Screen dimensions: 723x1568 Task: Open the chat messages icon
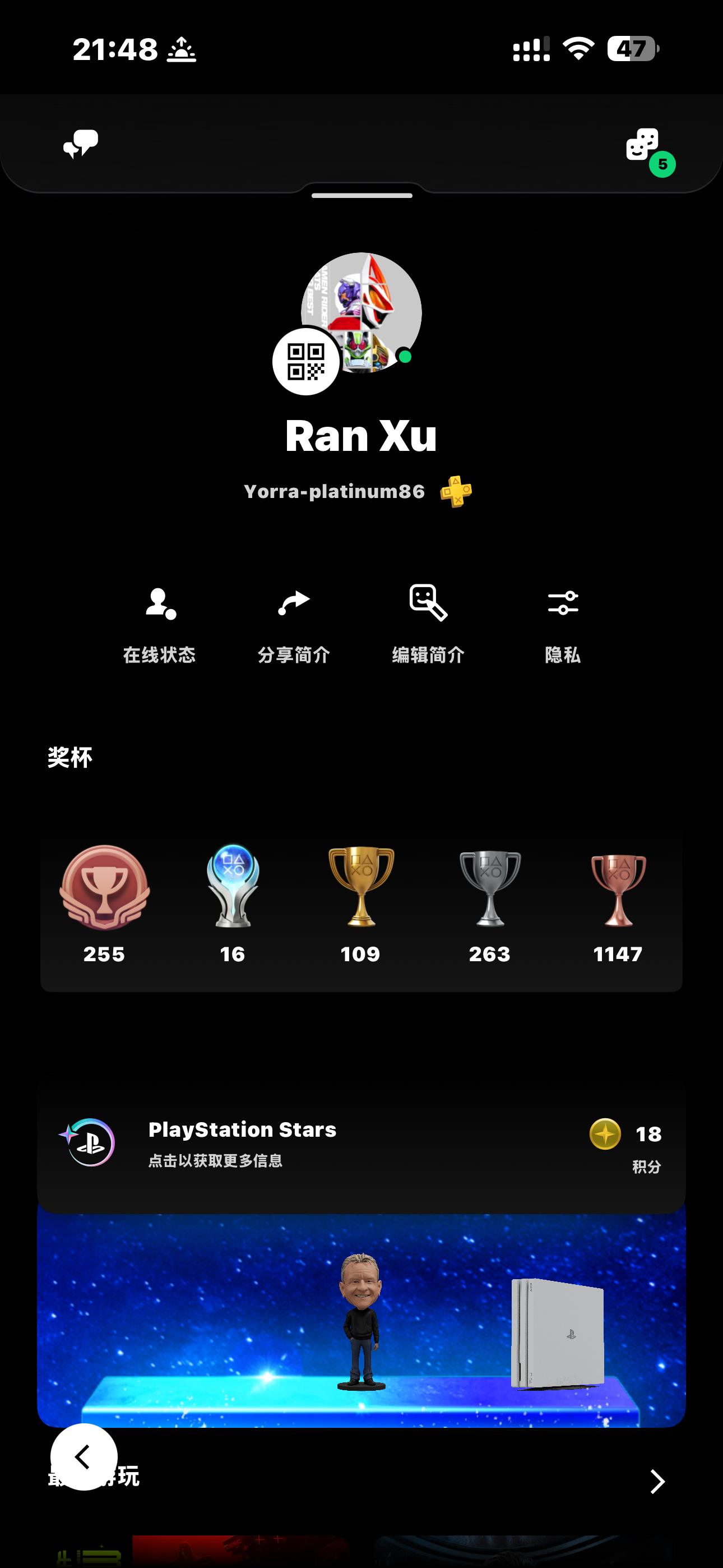(80, 144)
